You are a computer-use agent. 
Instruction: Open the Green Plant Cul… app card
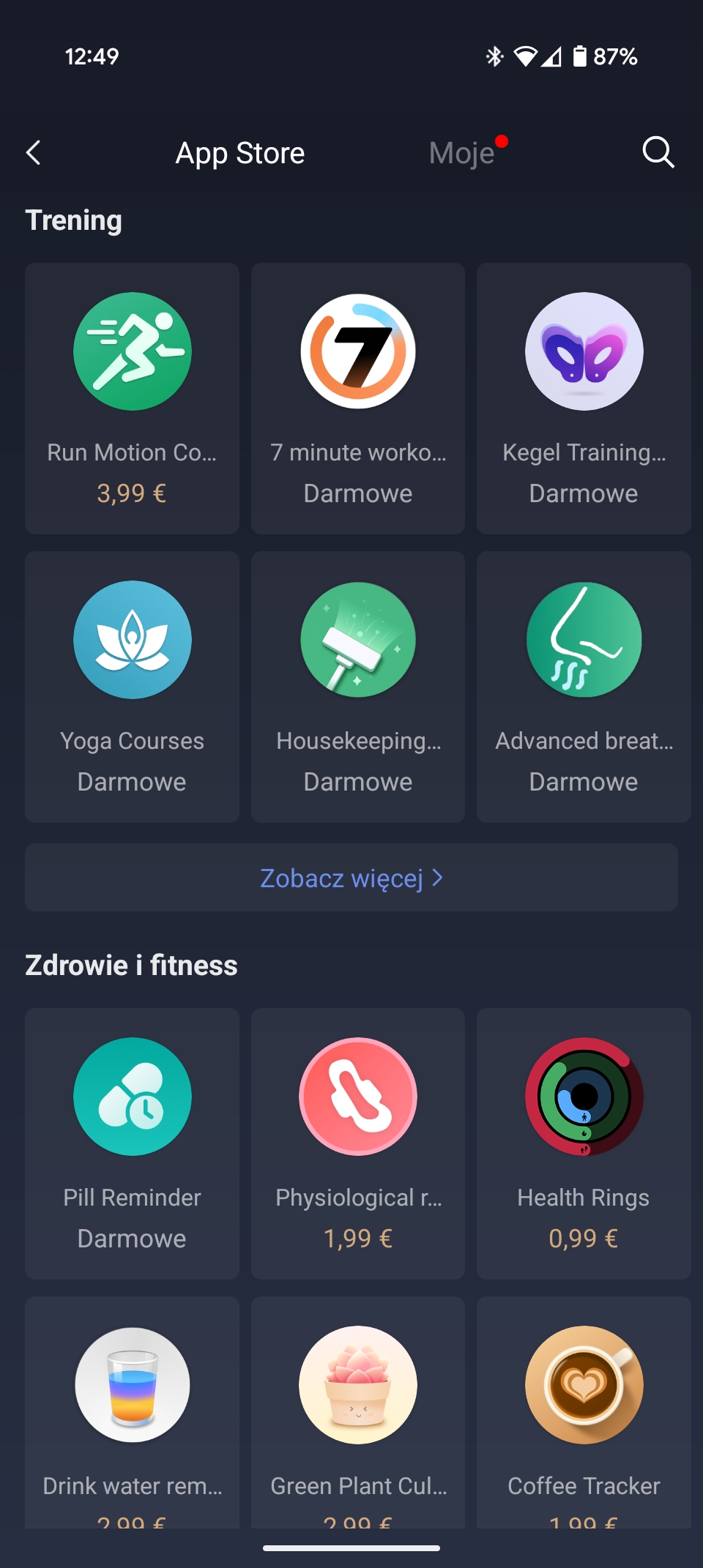pyautogui.click(x=358, y=1412)
